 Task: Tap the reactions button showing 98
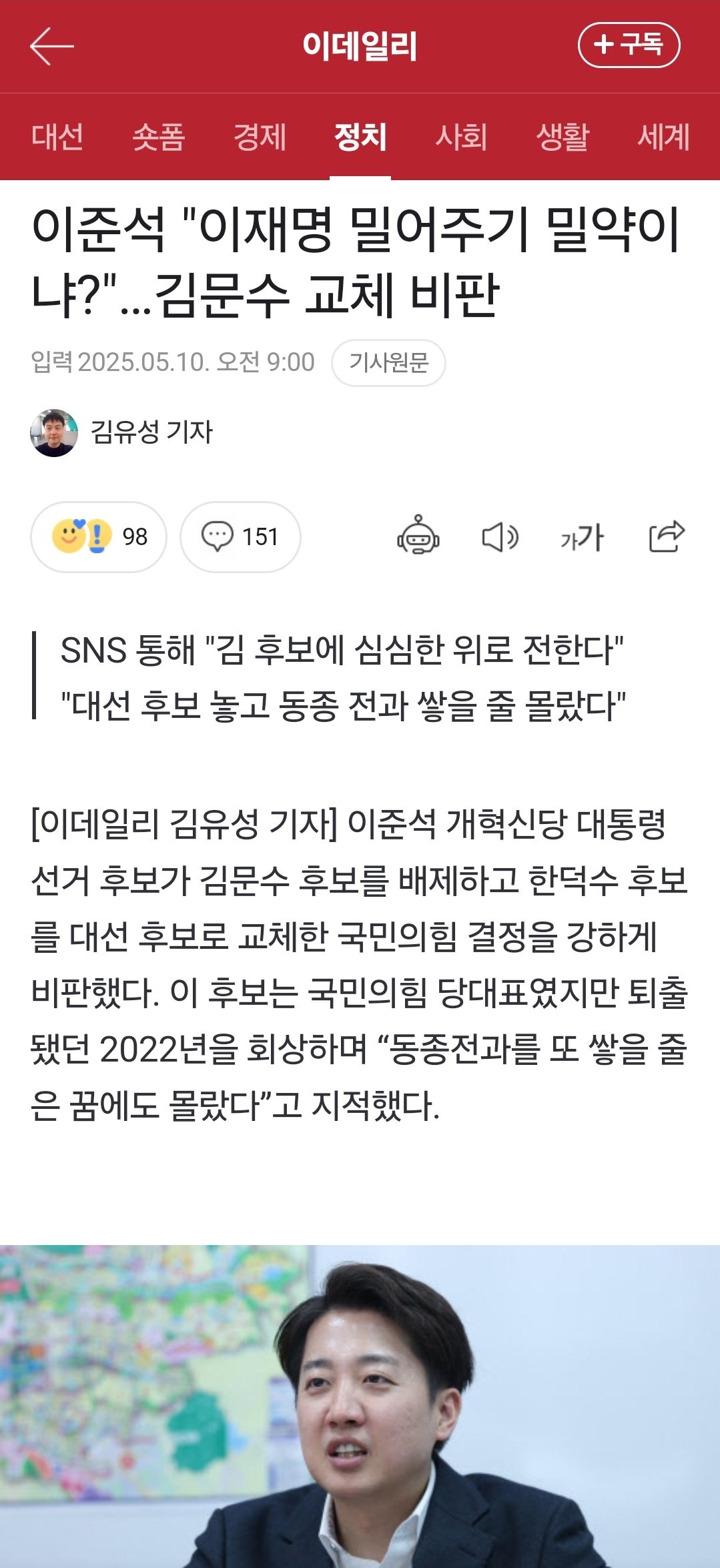(x=99, y=536)
